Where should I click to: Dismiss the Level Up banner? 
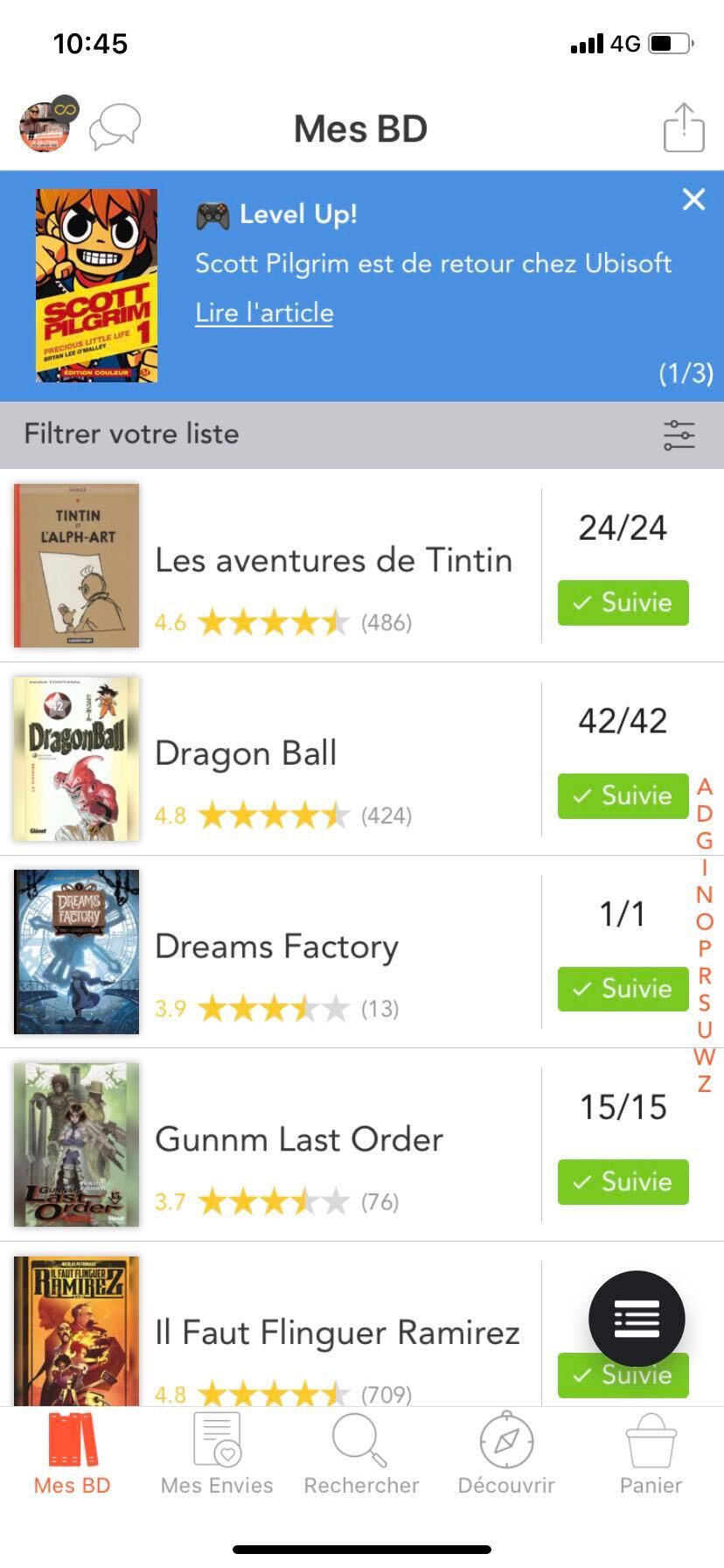pos(693,199)
